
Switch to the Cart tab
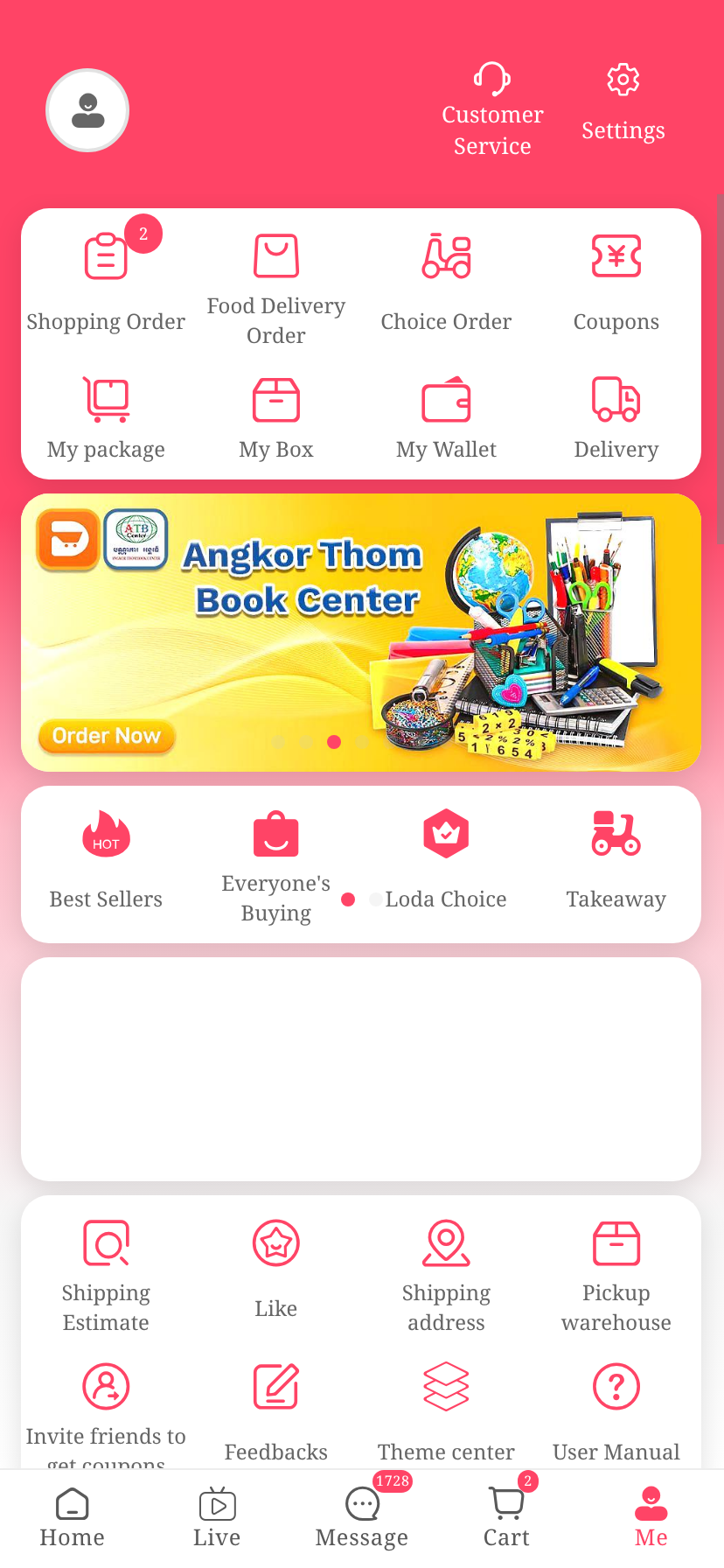[506, 1518]
